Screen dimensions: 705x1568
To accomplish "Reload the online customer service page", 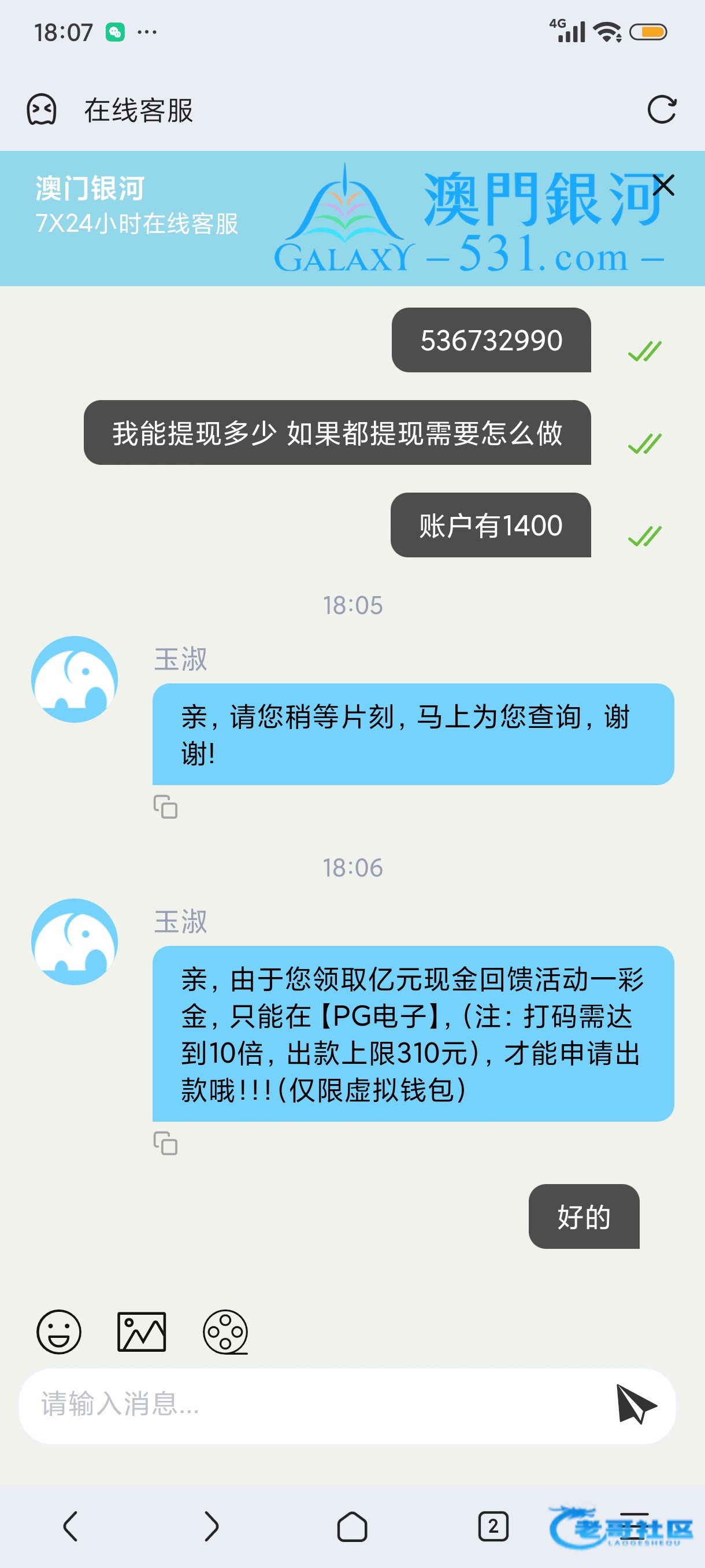I will (x=661, y=110).
